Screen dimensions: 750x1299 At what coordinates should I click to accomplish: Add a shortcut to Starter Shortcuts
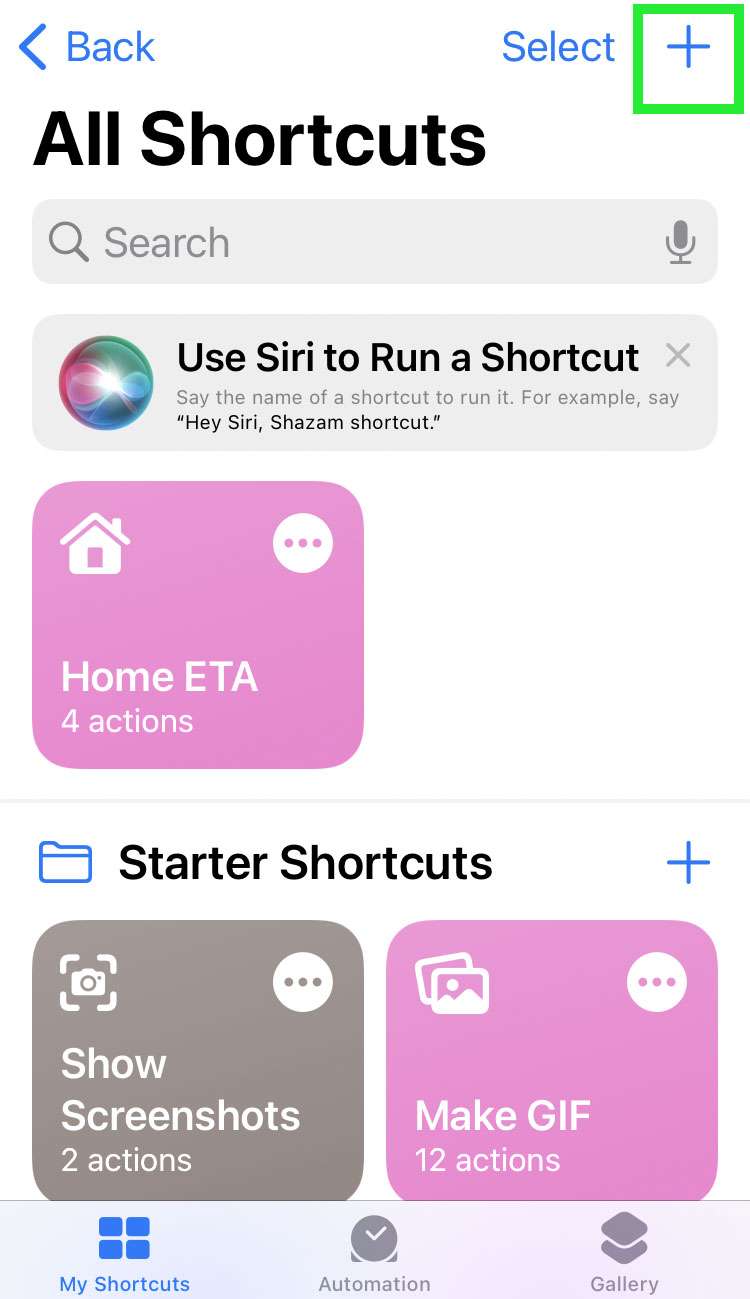[688, 862]
